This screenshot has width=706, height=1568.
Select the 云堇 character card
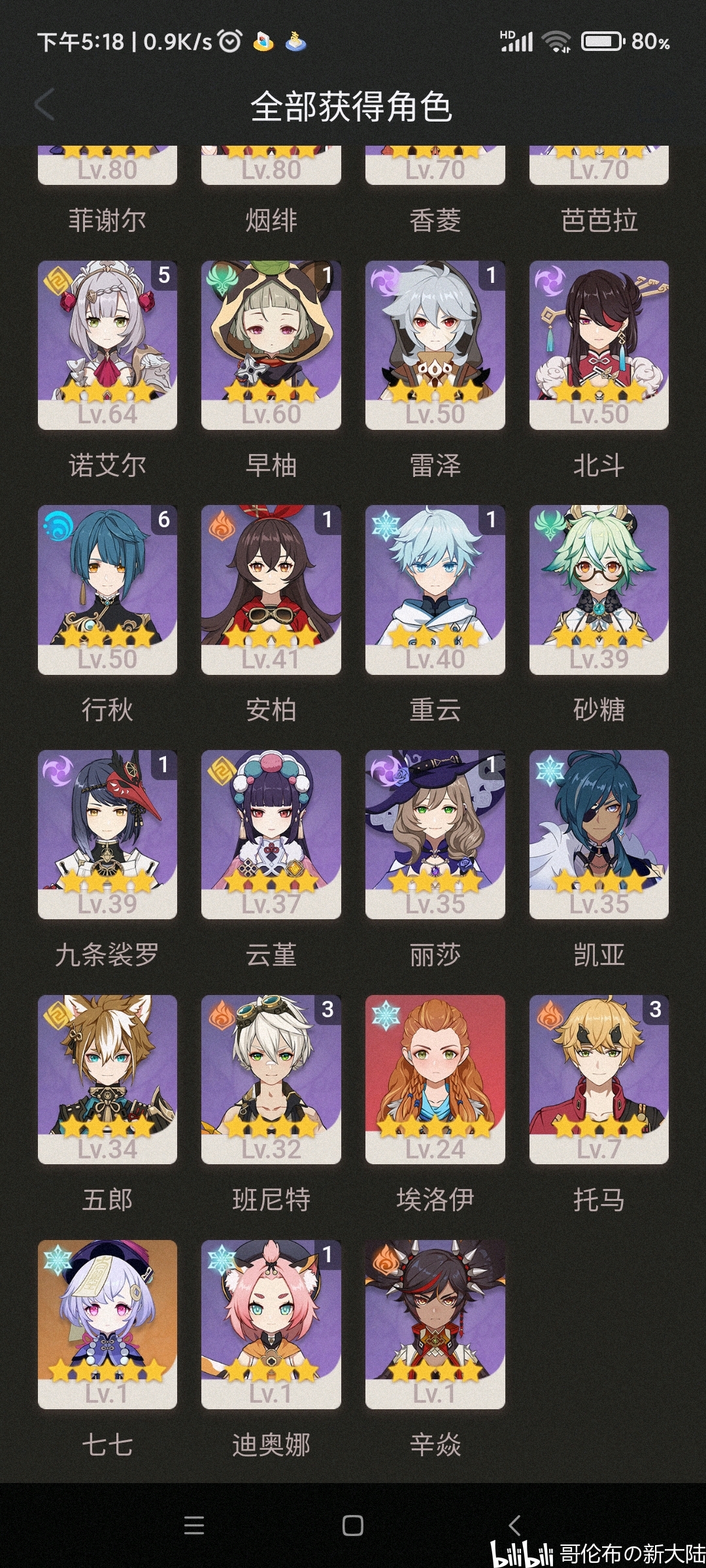pos(271,834)
